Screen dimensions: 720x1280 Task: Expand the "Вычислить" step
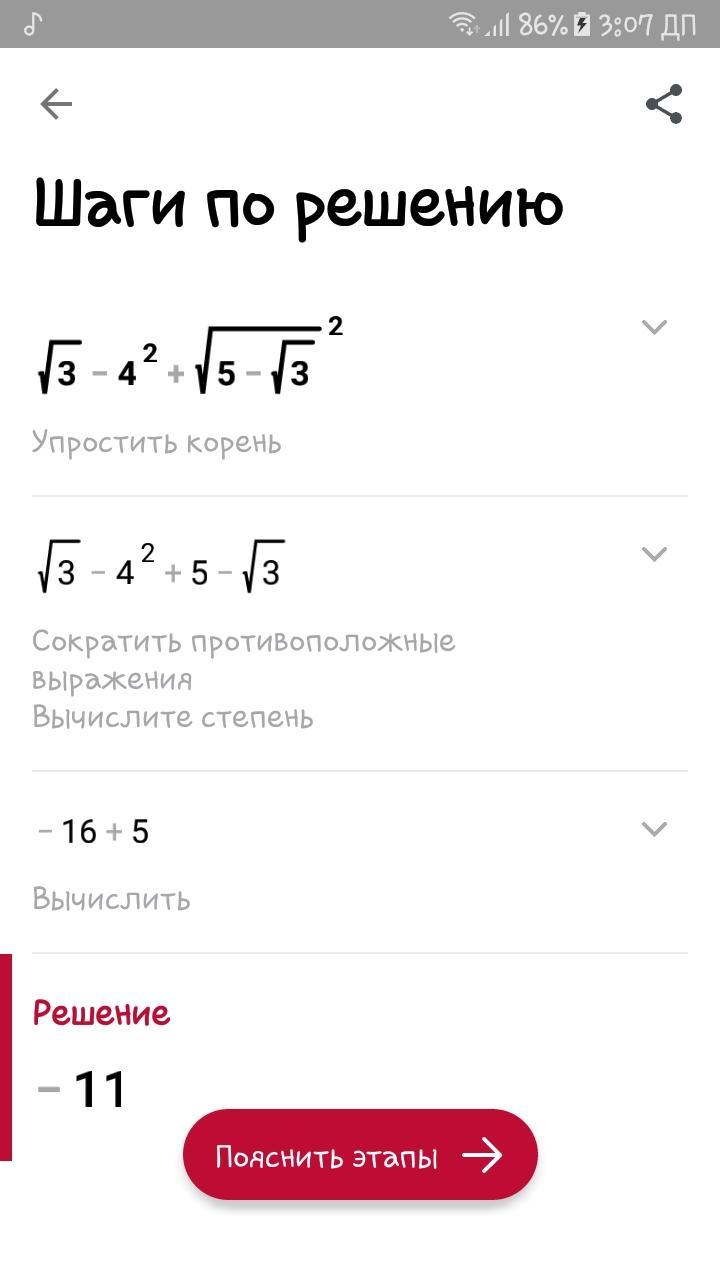pyautogui.click(x=654, y=829)
